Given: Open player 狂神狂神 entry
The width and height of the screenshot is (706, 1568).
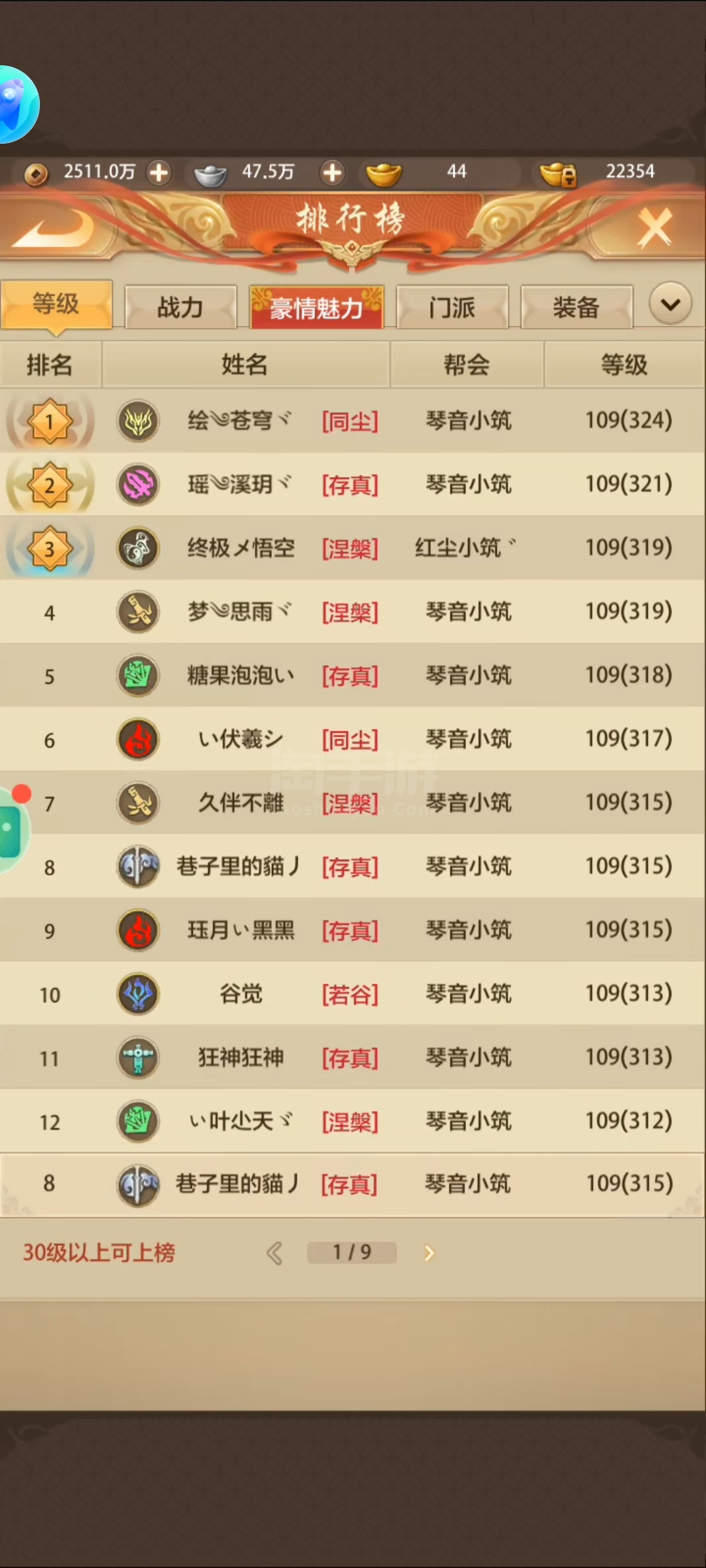Looking at the screenshot, I should 353,1058.
